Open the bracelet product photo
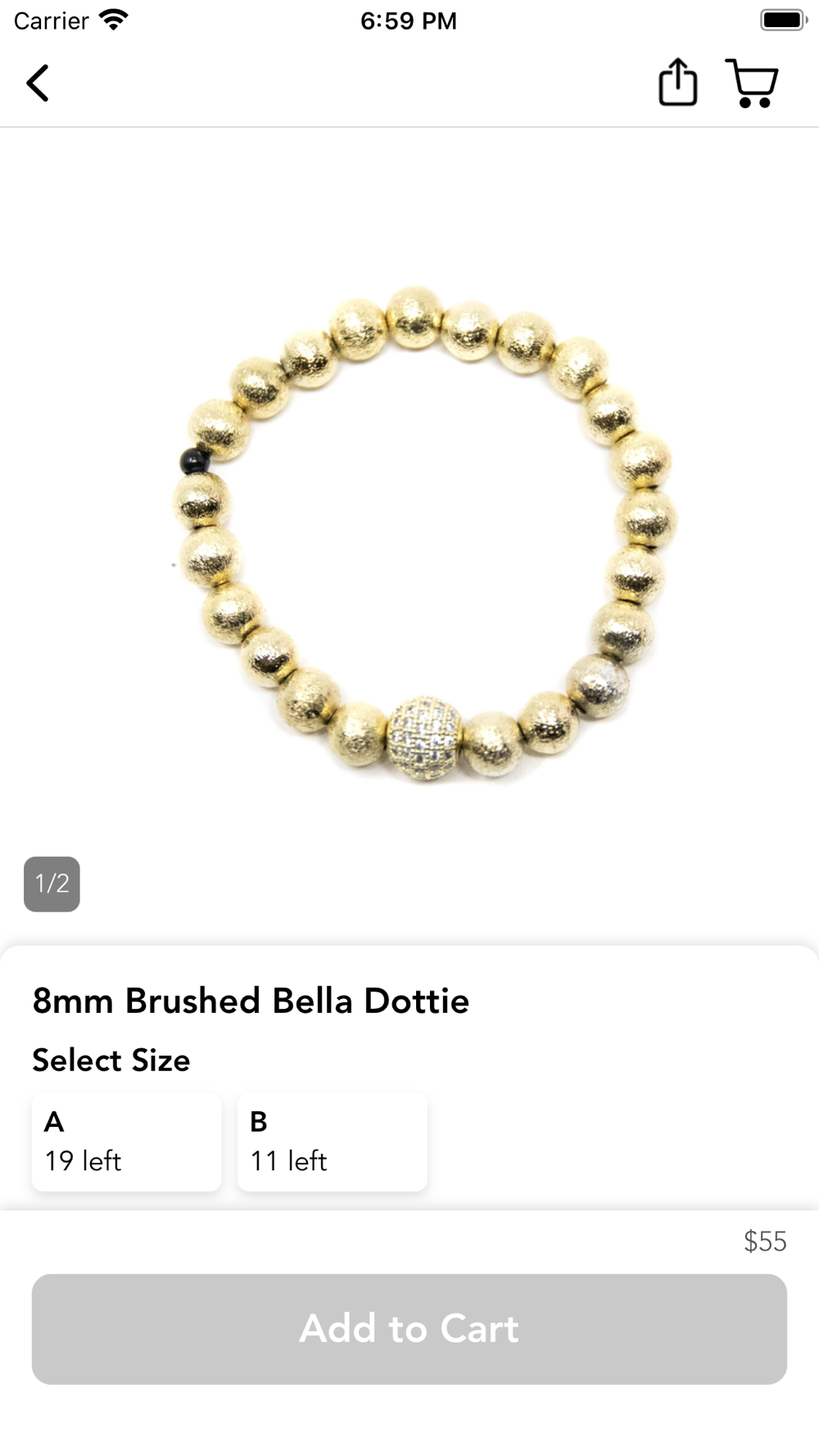The width and height of the screenshot is (819, 1456). (x=423, y=534)
